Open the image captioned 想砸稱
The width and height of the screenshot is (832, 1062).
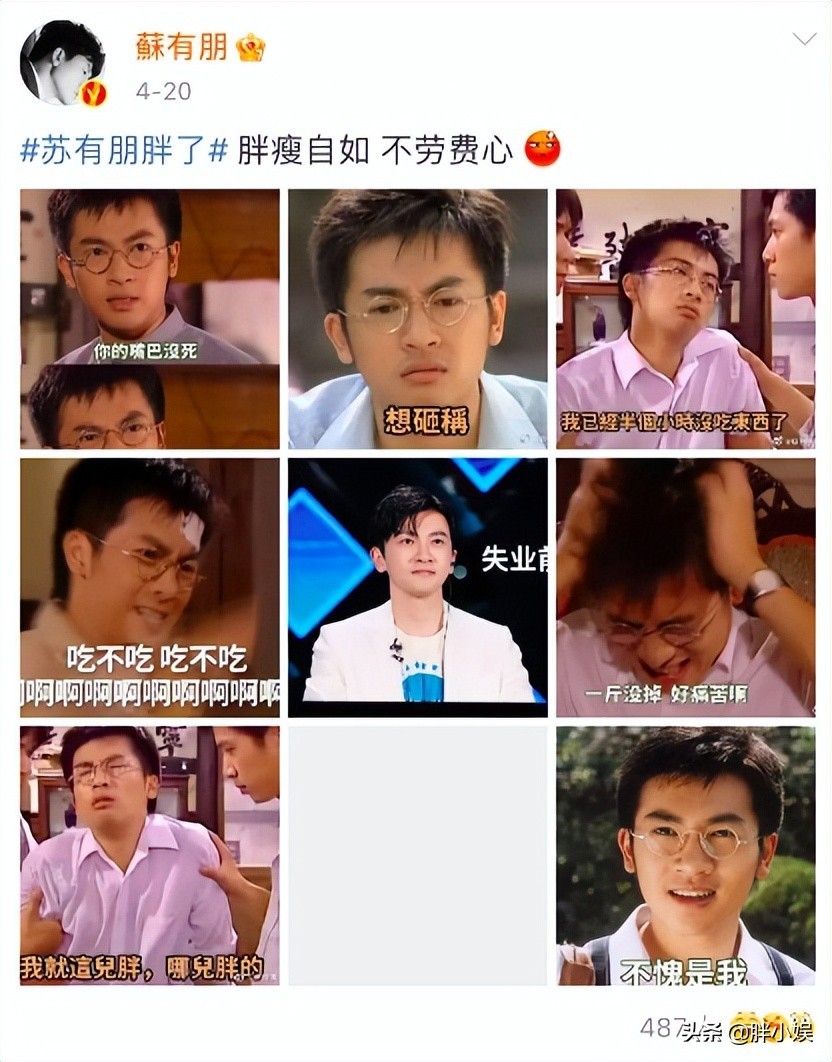pyautogui.click(x=418, y=318)
